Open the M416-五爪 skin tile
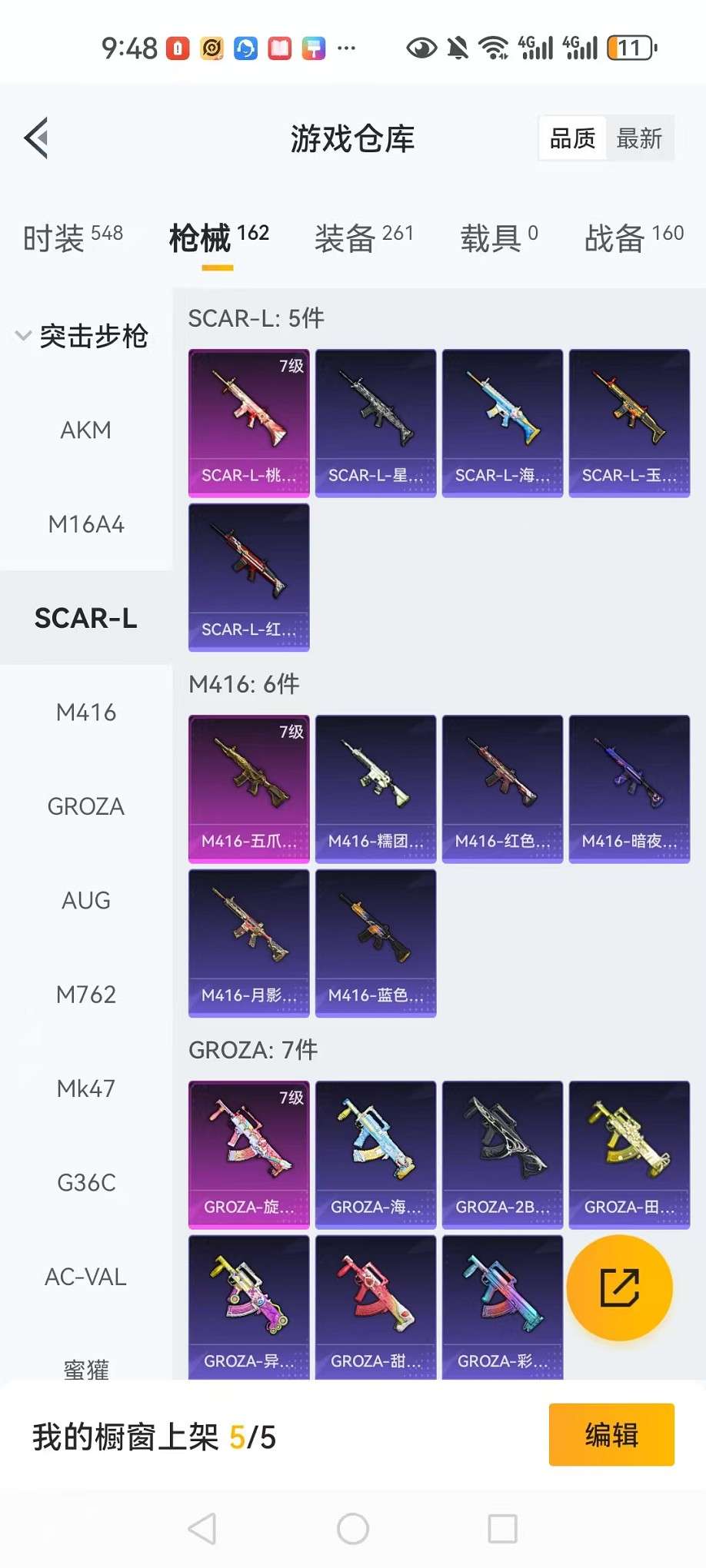706x1568 pixels. point(249,789)
